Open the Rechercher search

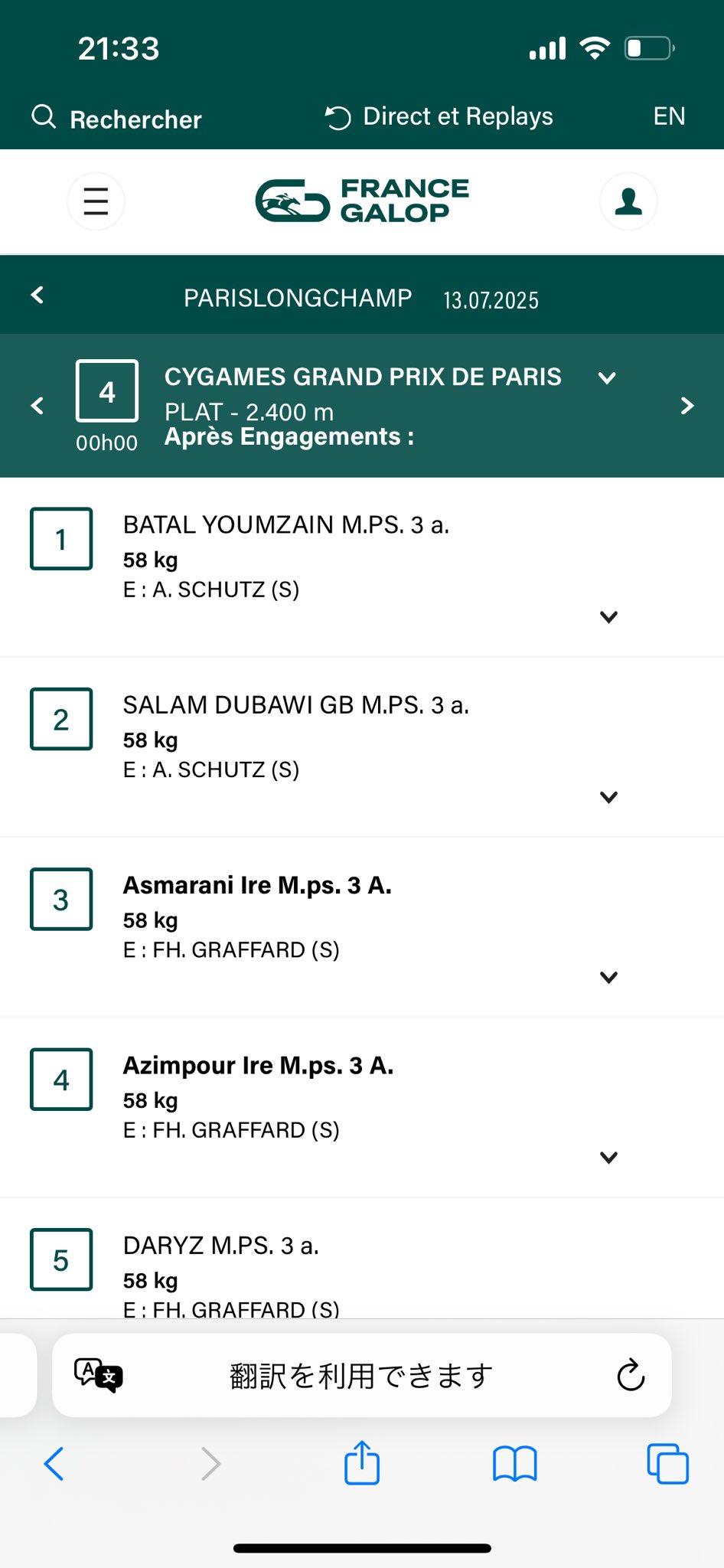pyautogui.click(x=117, y=118)
